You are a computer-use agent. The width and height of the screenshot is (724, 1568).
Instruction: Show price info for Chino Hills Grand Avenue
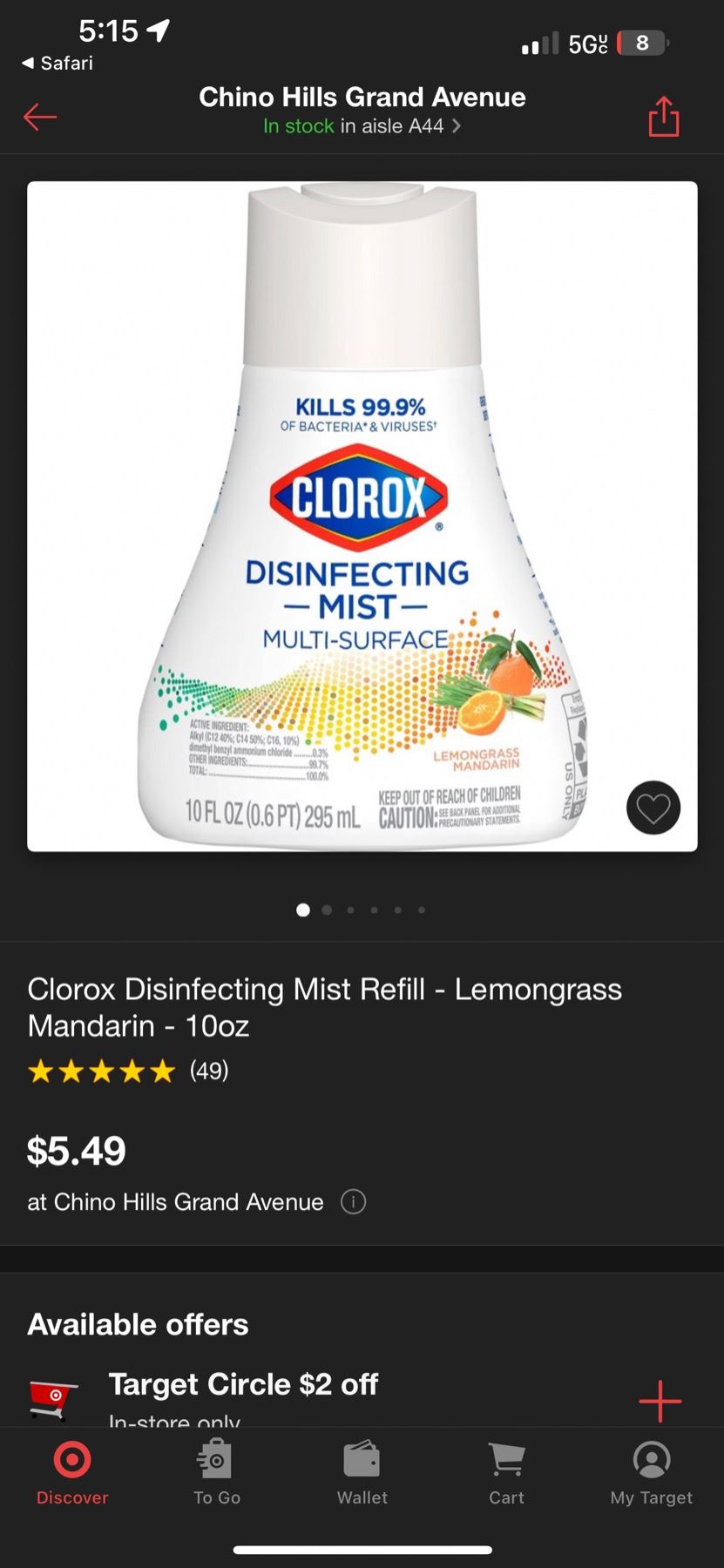pyautogui.click(x=353, y=1202)
